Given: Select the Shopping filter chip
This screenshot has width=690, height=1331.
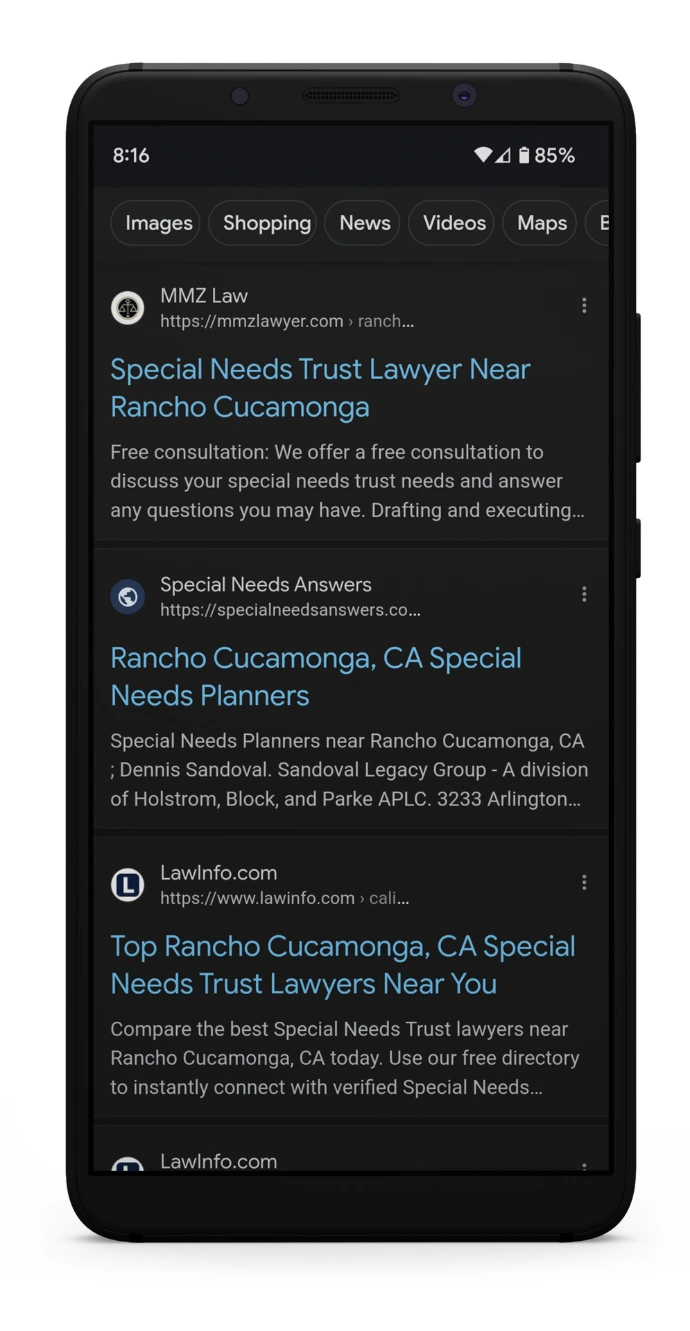Looking at the screenshot, I should (266, 223).
